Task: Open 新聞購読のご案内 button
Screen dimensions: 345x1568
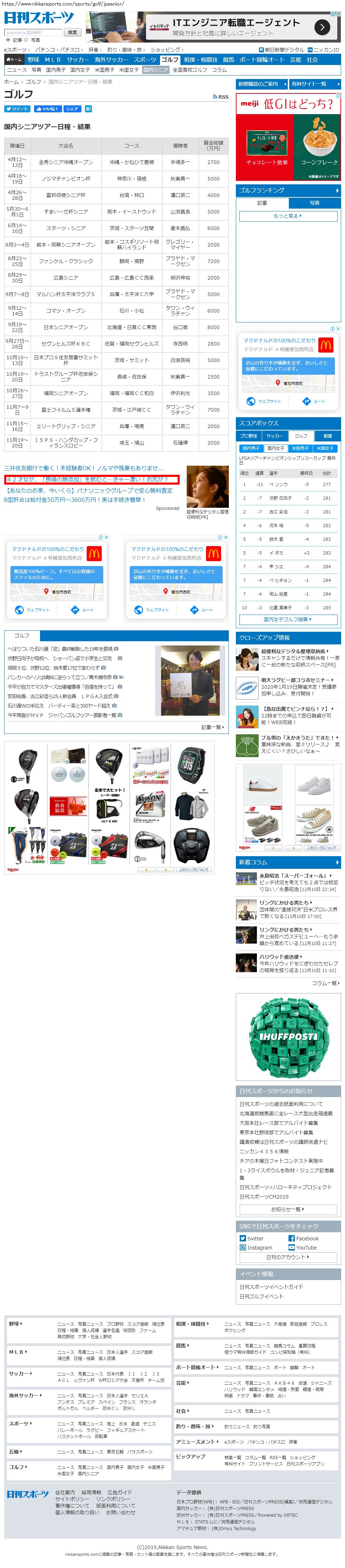Action: (x=261, y=84)
